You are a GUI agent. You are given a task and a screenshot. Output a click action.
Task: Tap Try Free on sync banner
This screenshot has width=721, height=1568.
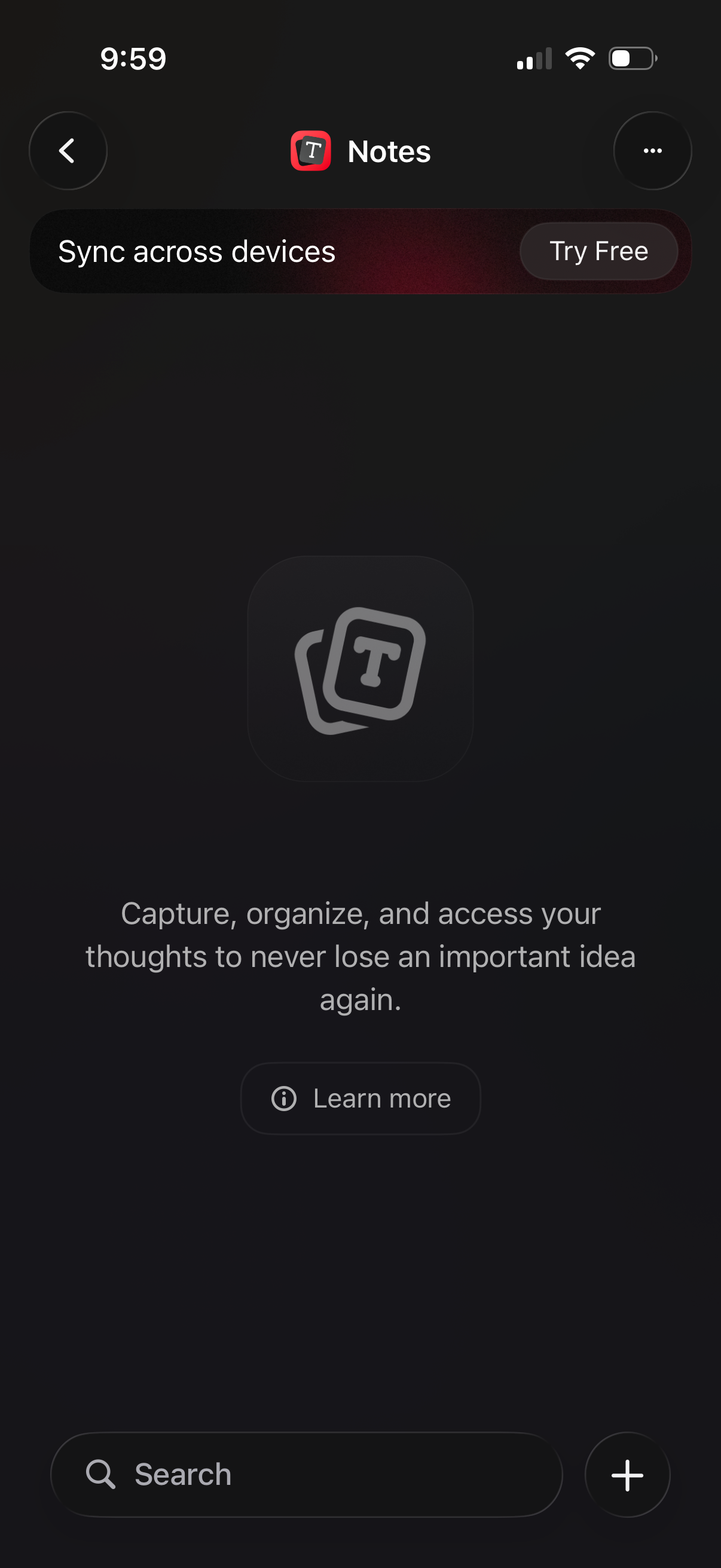[598, 251]
